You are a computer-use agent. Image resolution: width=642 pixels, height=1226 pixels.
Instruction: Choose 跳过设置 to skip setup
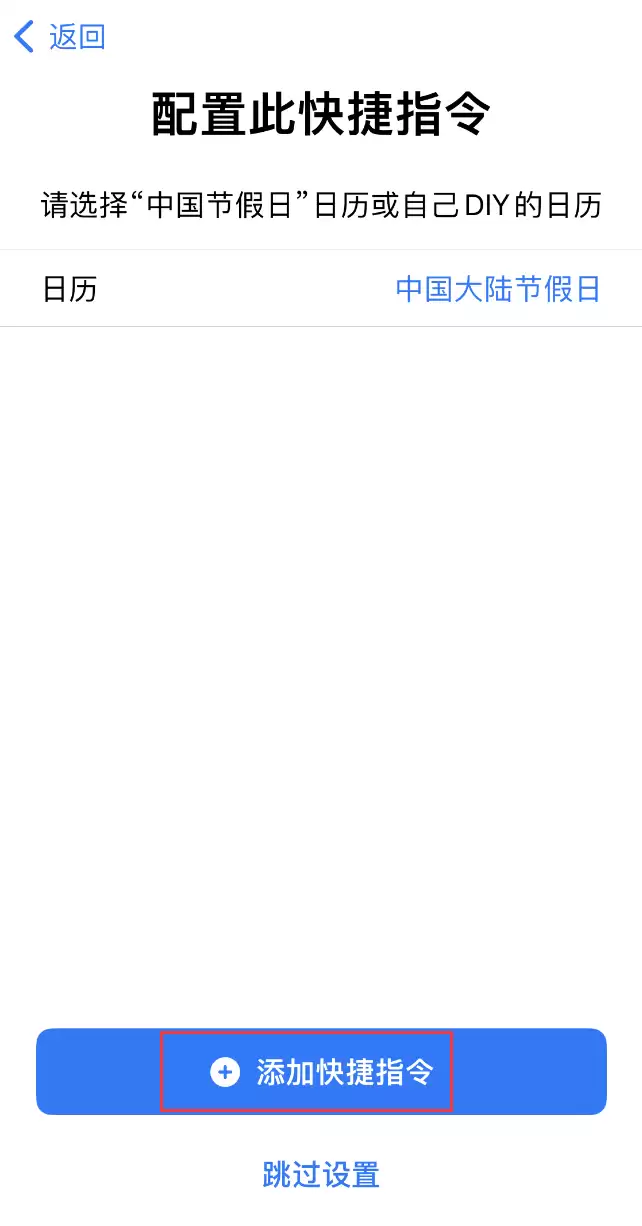click(321, 1174)
